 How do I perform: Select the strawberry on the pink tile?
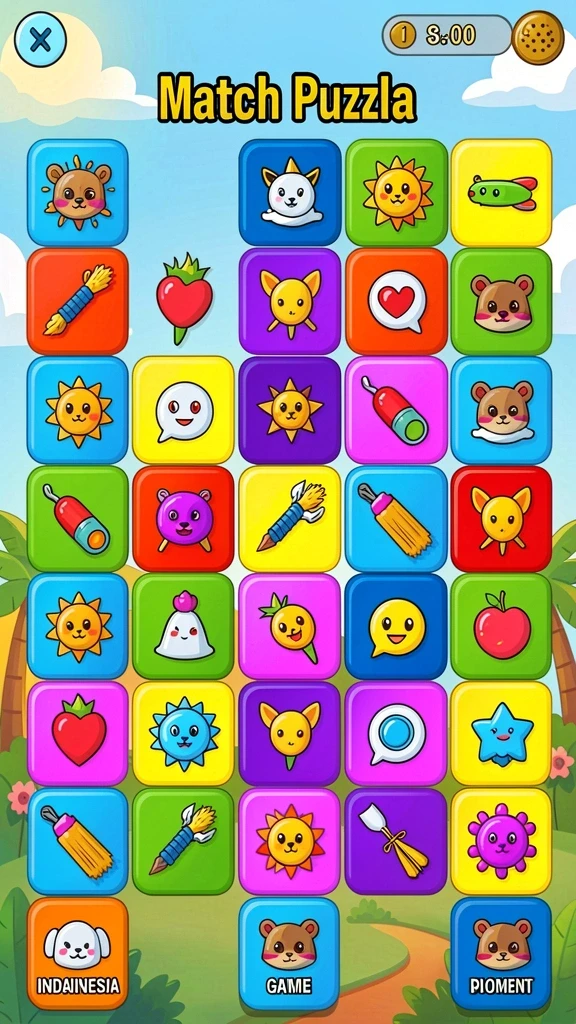click(78, 733)
